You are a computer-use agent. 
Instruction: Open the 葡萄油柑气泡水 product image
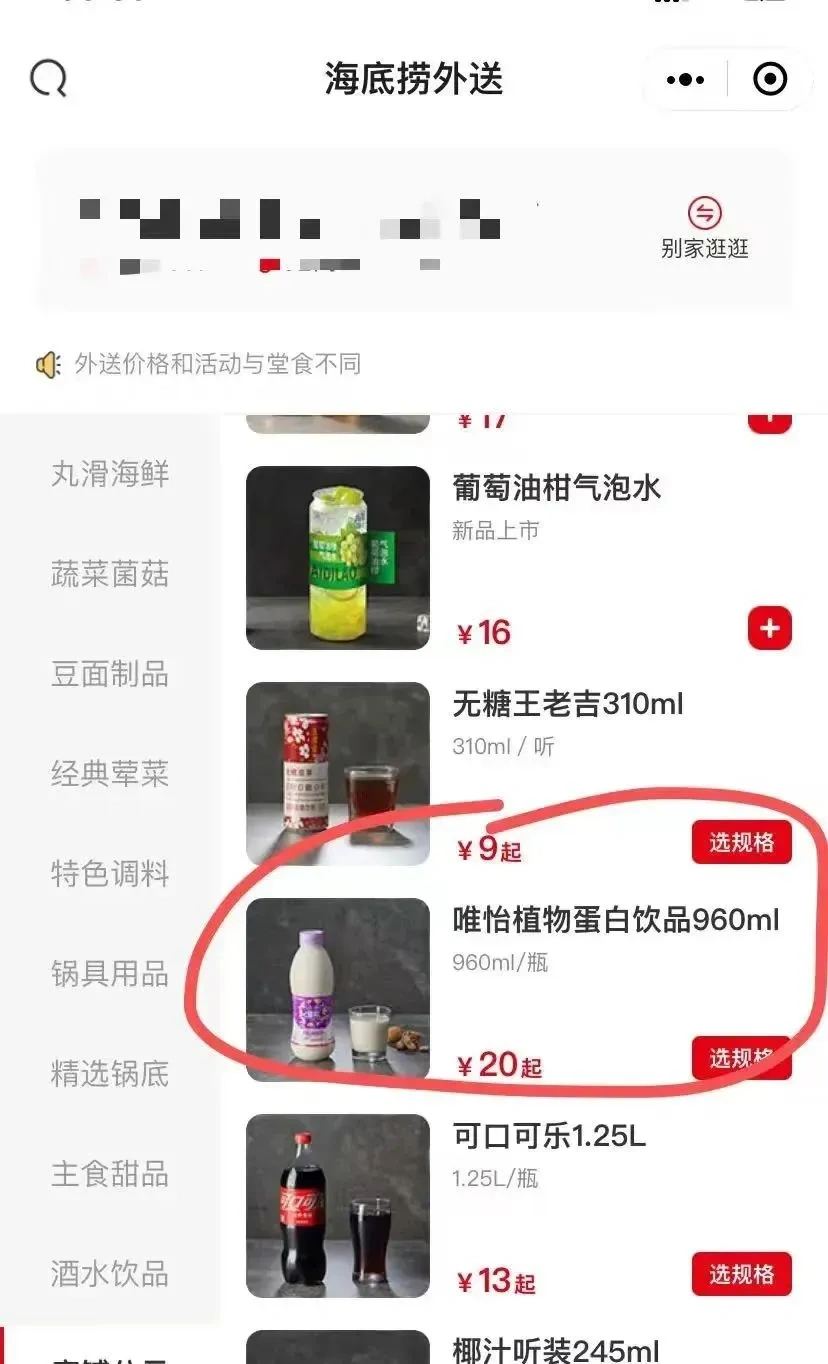click(338, 558)
